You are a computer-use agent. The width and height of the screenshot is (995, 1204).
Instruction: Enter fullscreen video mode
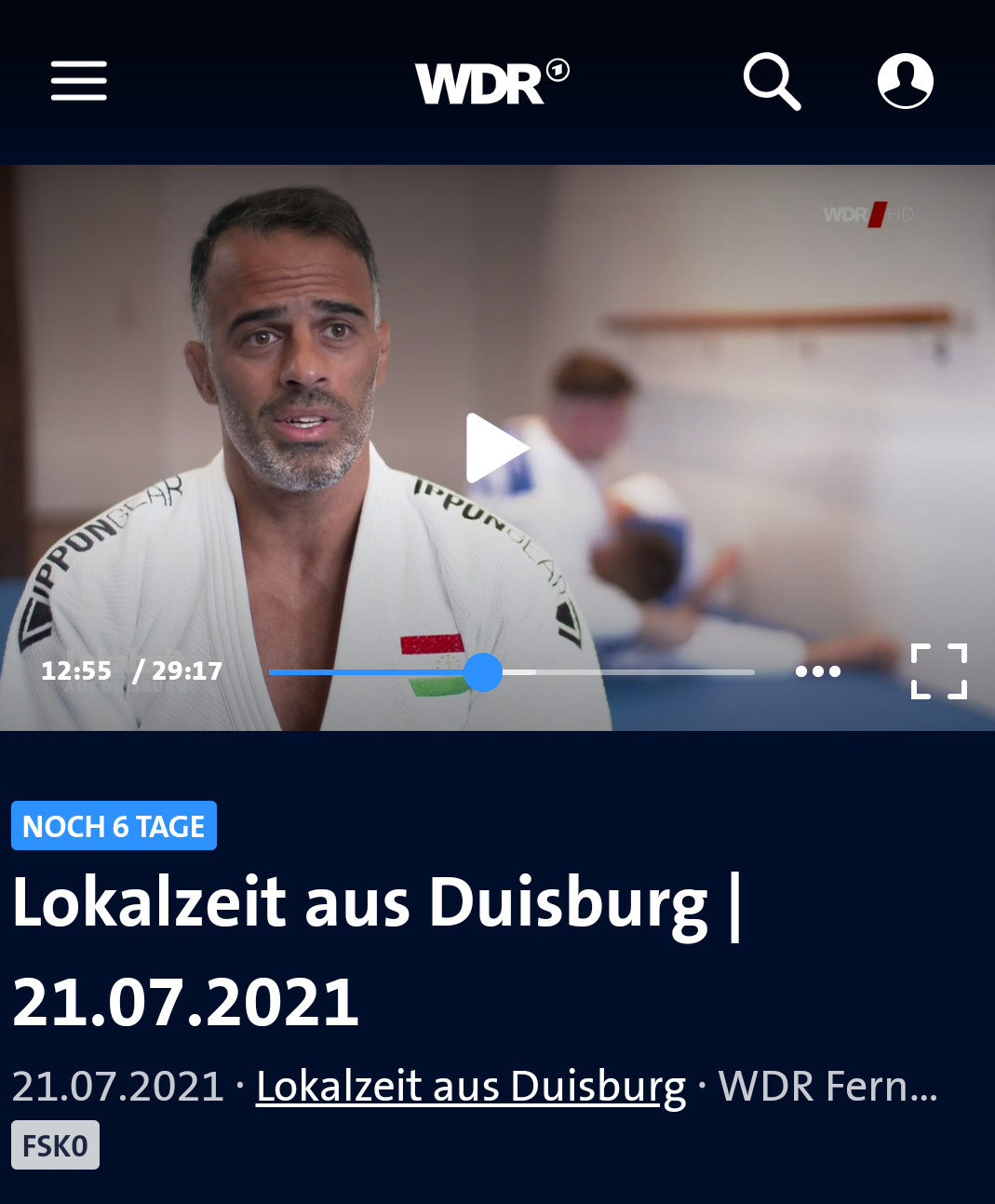938,671
